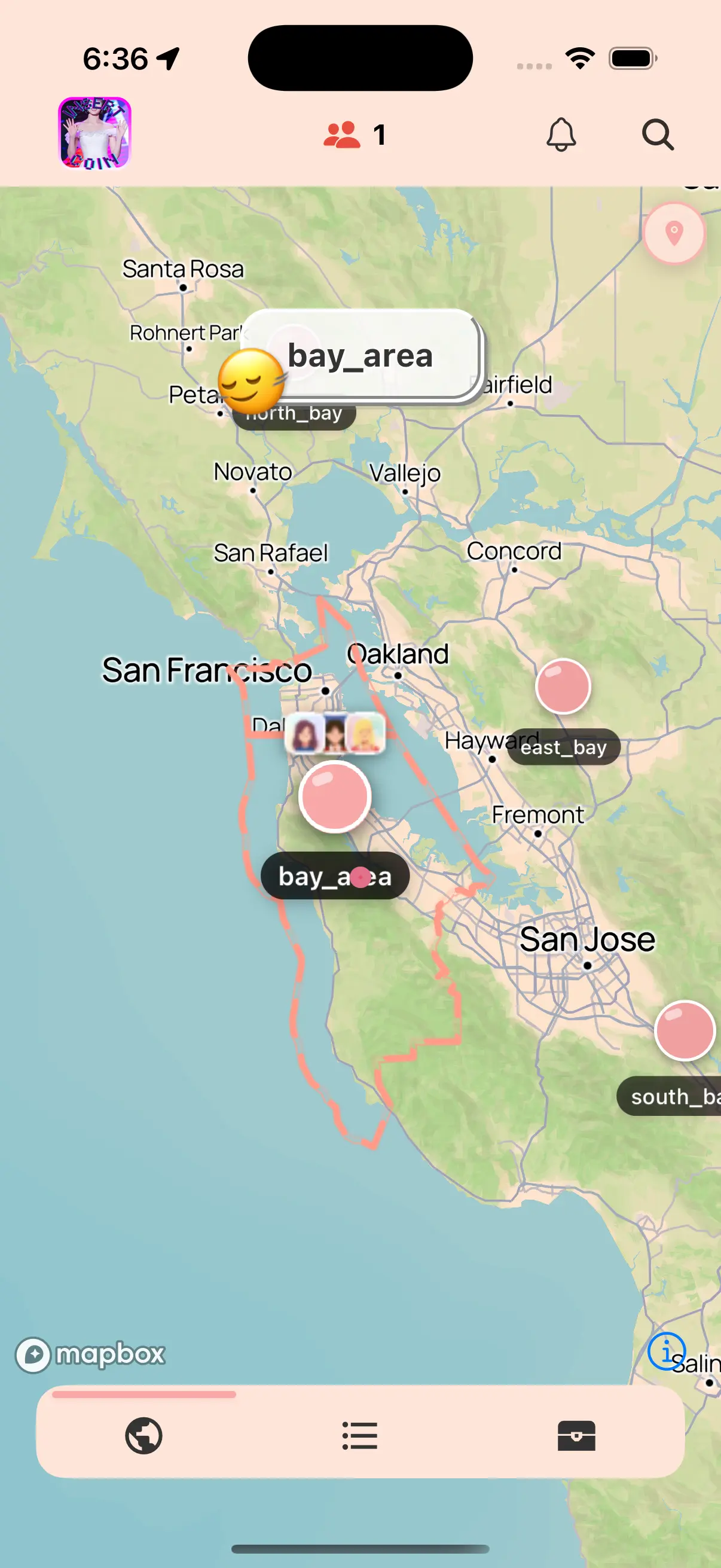
Task: Open the Mapbox info button
Action: pyautogui.click(x=666, y=1352)
